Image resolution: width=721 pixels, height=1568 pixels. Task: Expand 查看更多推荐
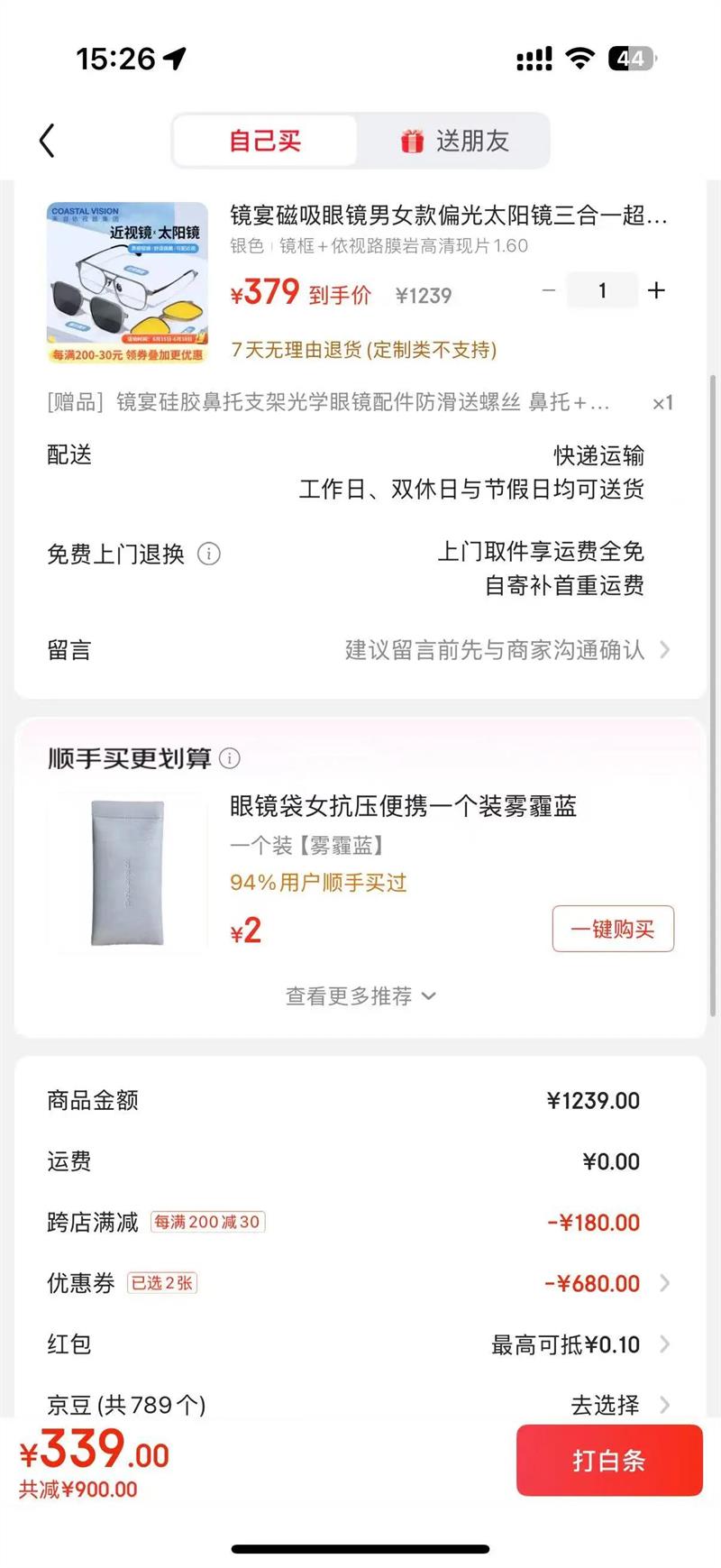tap(360, 996)
